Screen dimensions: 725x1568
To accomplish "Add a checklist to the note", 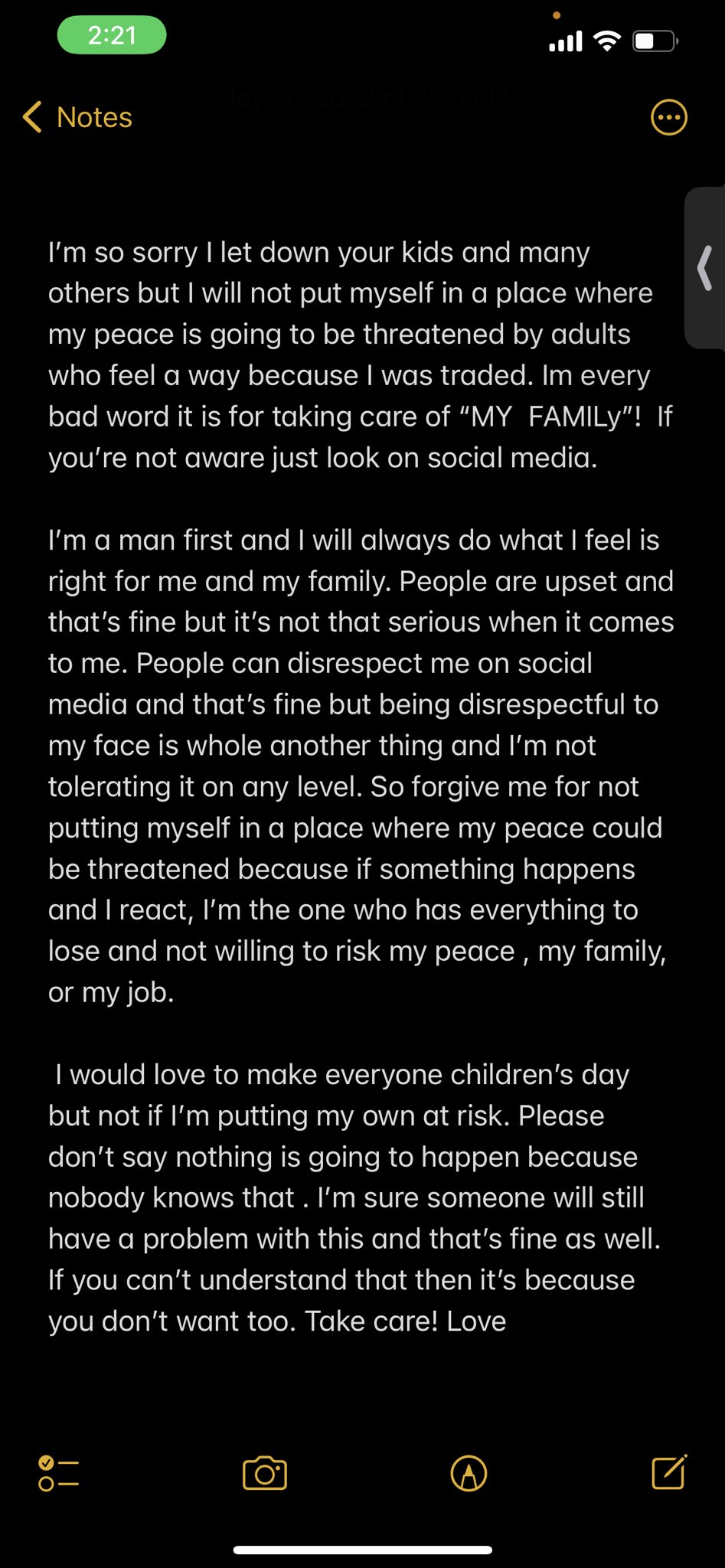I will [59, 1473].
